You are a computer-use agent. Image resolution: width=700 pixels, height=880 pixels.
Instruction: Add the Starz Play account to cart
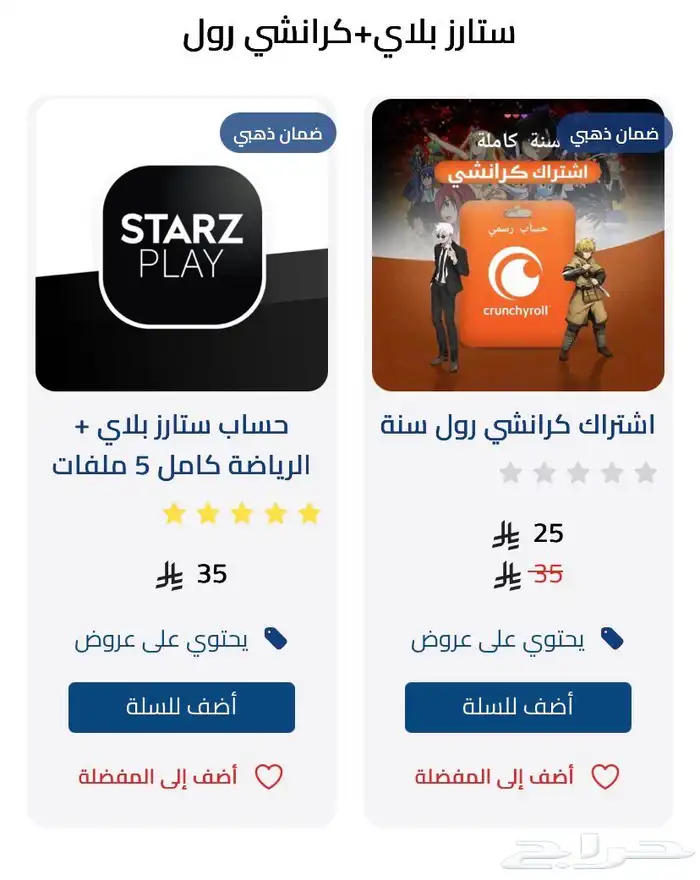pyautogui.click(x=181, y=707)
